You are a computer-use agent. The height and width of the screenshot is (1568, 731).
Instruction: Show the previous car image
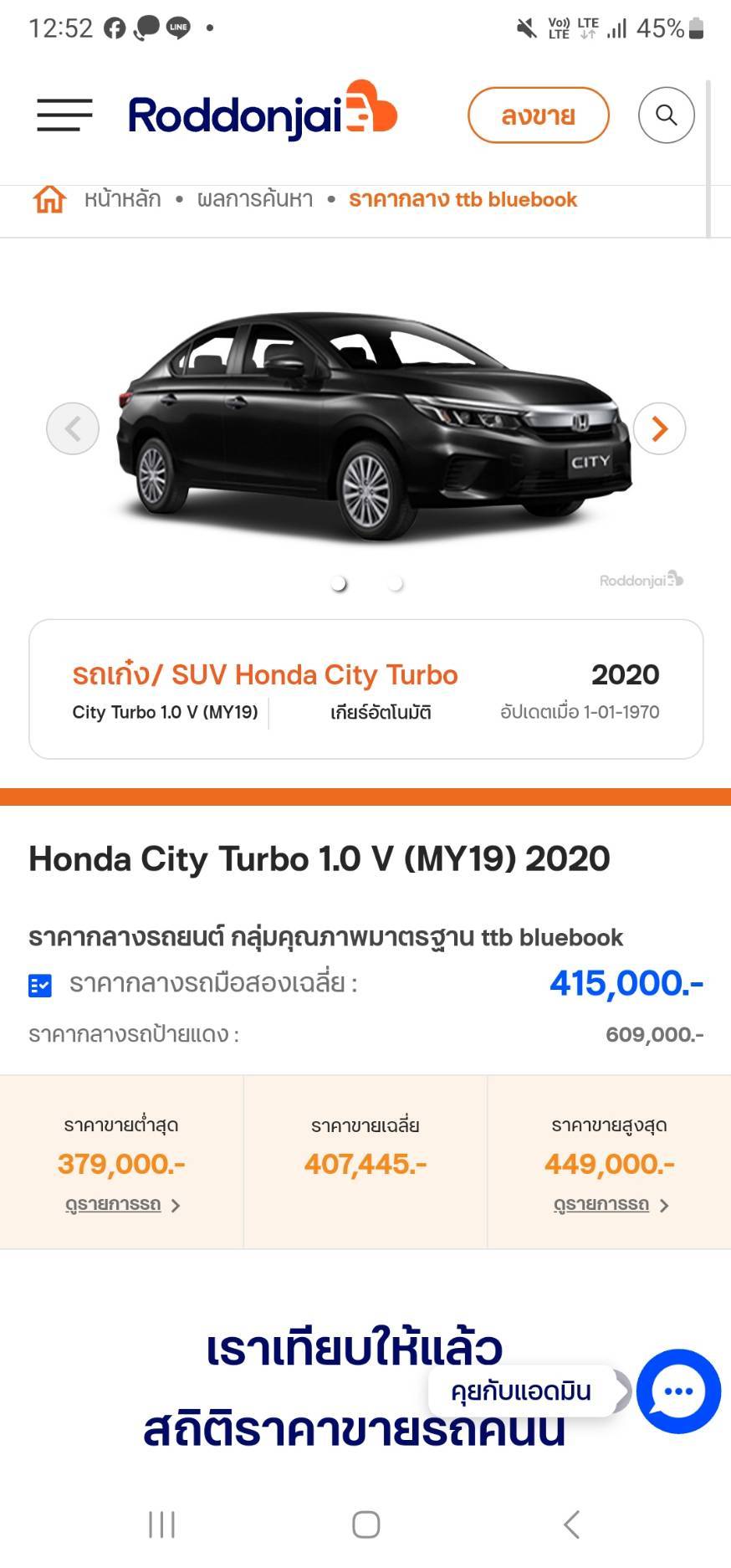[x=73, y=428]
